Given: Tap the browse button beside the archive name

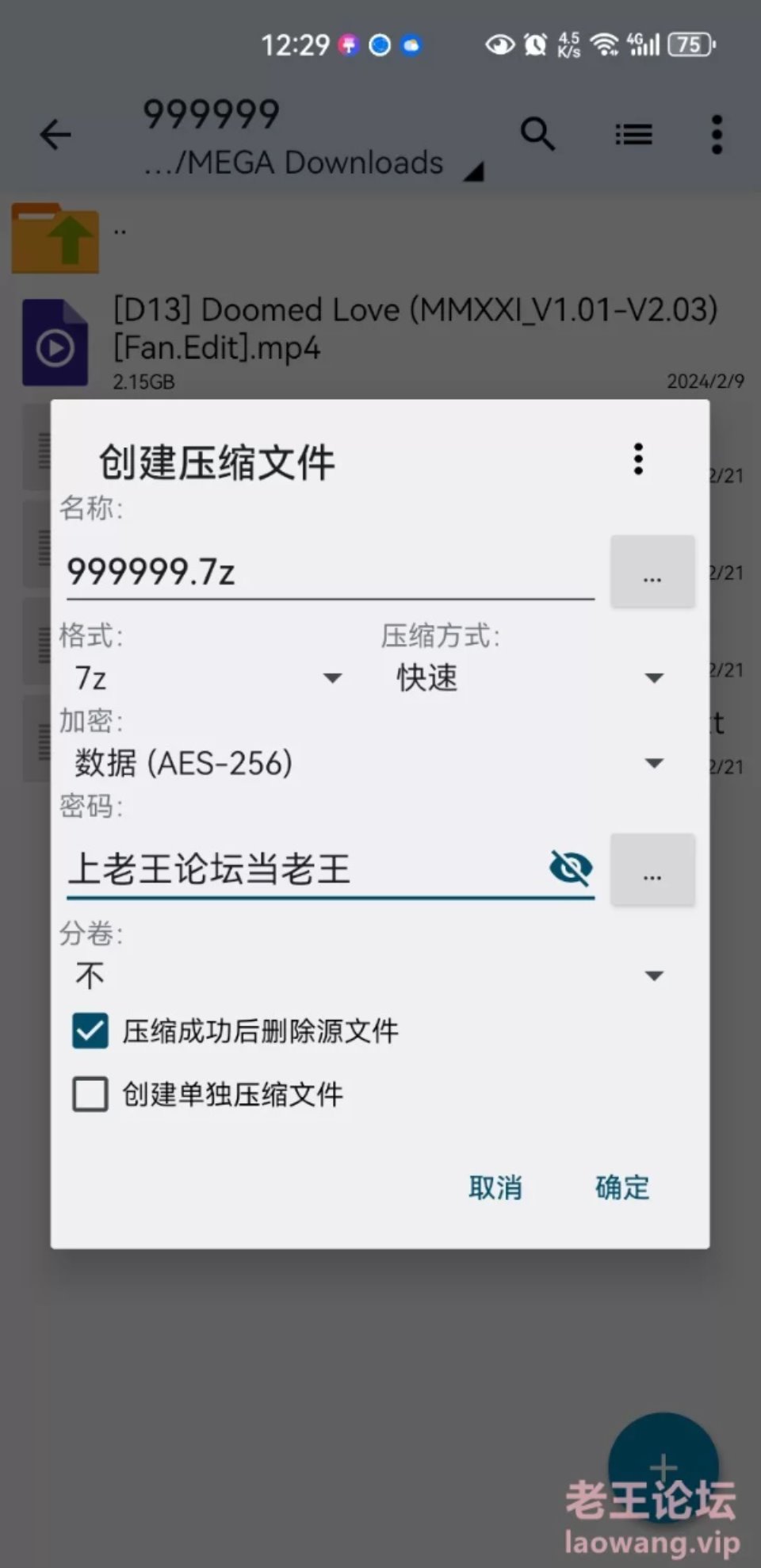Looking at the screenshot, I should [x=652, y=572].
